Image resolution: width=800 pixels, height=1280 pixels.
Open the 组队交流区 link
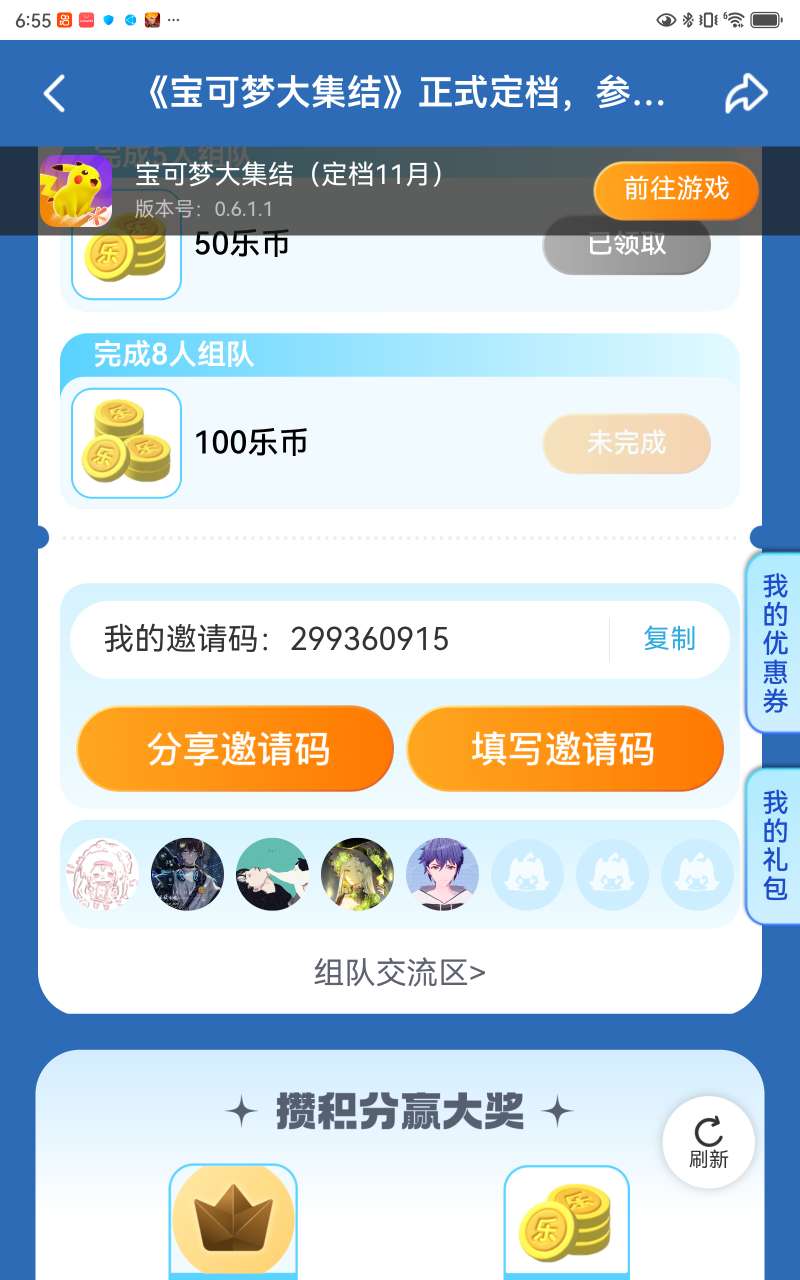[x=400, y=972]
